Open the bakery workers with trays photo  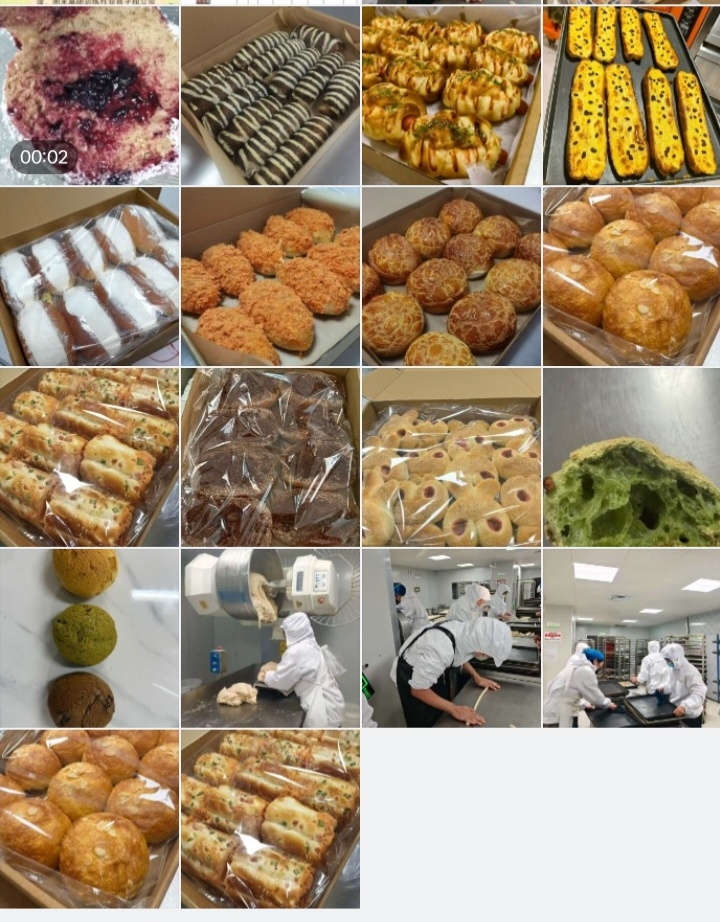click(631, 637)
